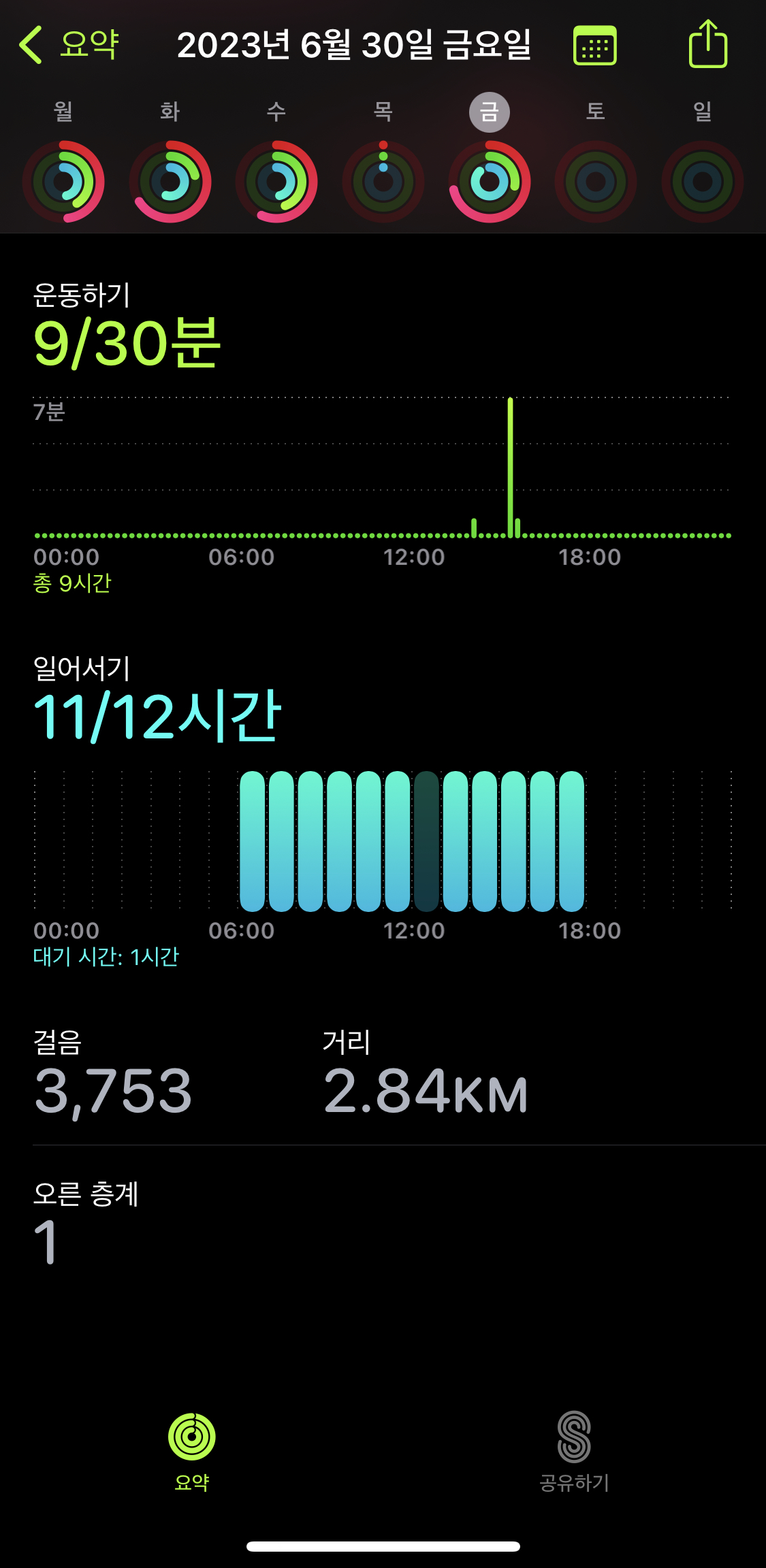Share this activity summary
This screenshot has width=766, height=1568.
pyautogui.click(x=708, y=45)
